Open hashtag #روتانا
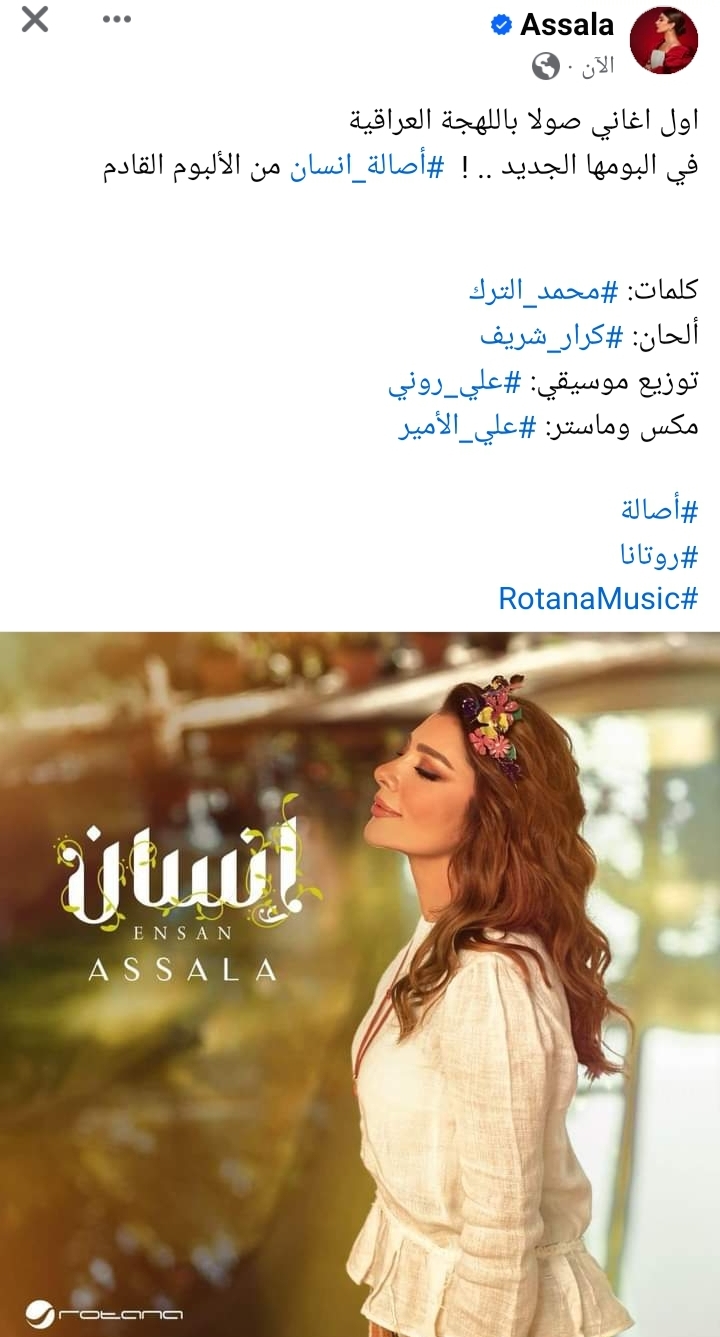This screenshot has height=1337, width=720. point(659,554)
